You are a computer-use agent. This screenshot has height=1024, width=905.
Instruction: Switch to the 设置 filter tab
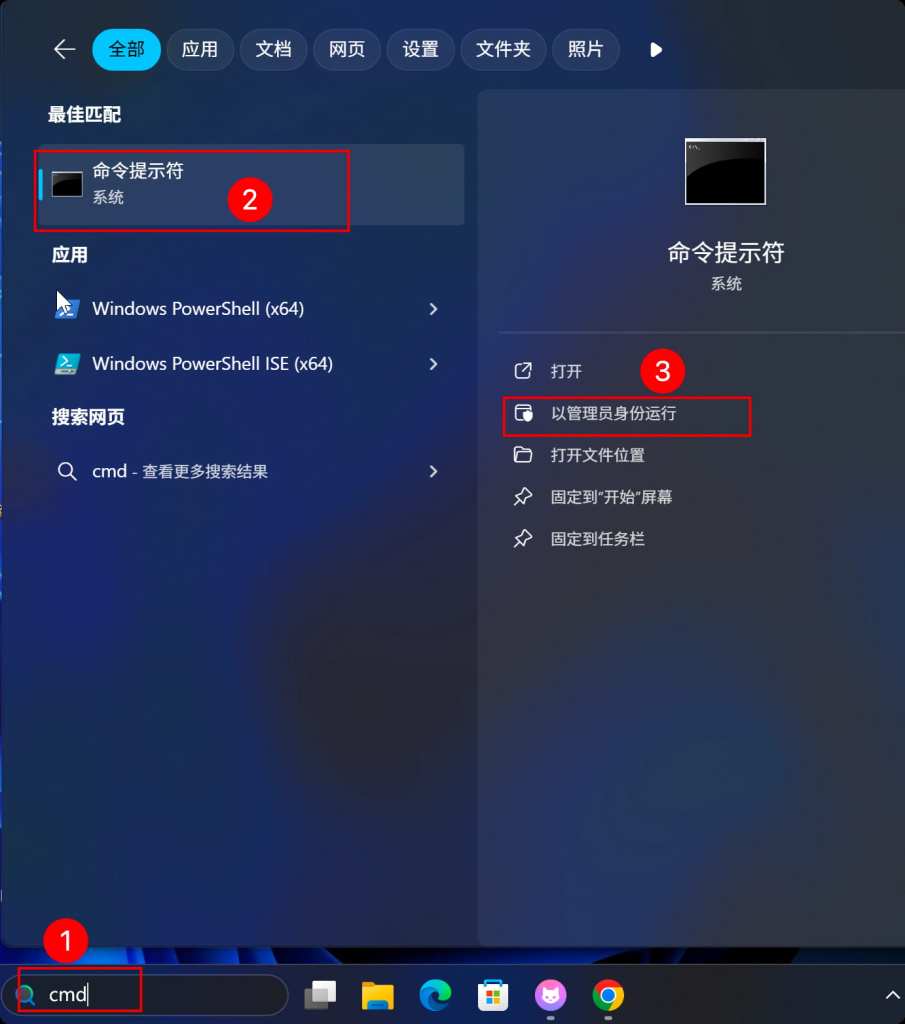[421, 49]
